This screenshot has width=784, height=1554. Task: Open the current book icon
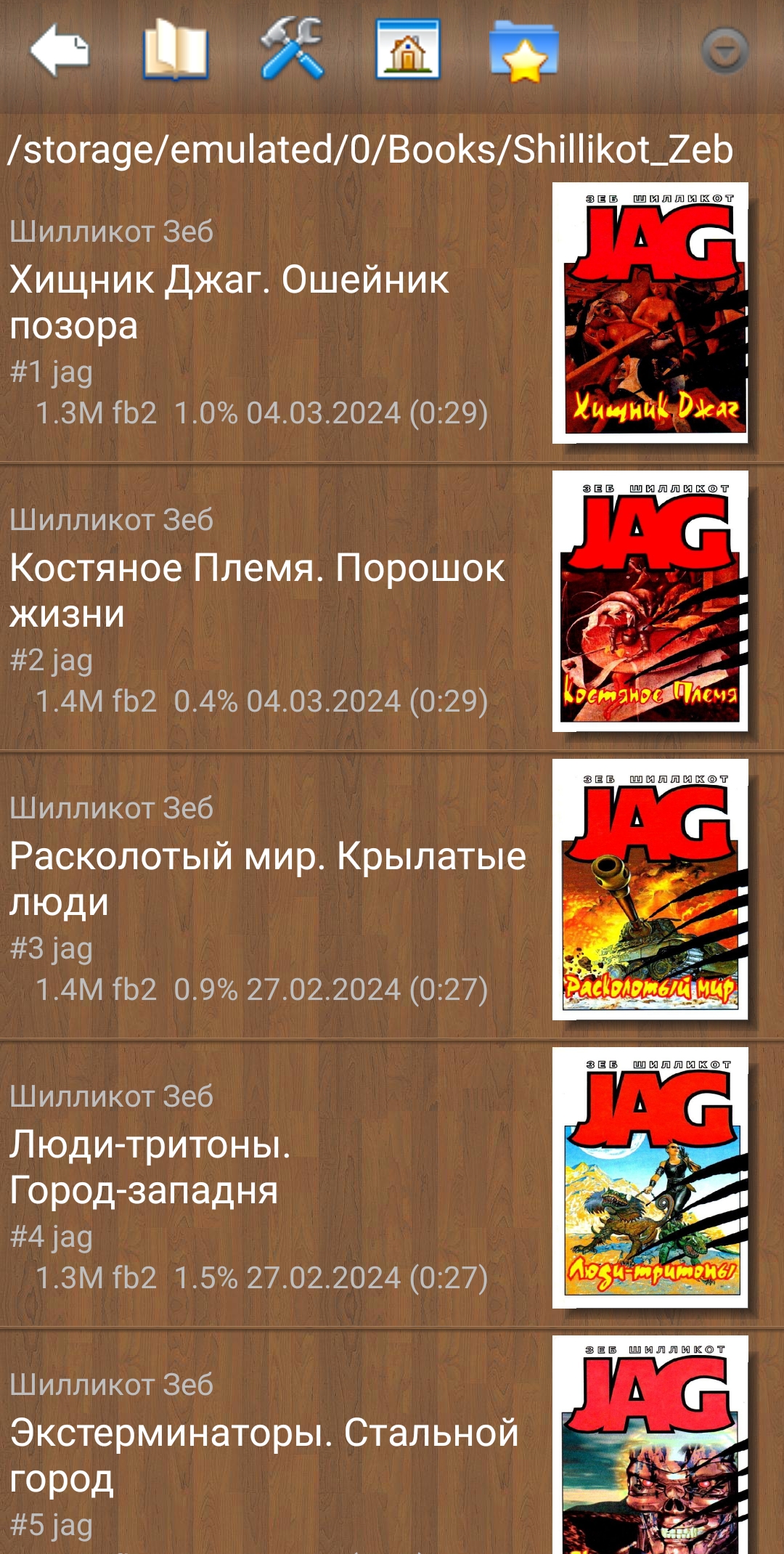pos(176,49)
